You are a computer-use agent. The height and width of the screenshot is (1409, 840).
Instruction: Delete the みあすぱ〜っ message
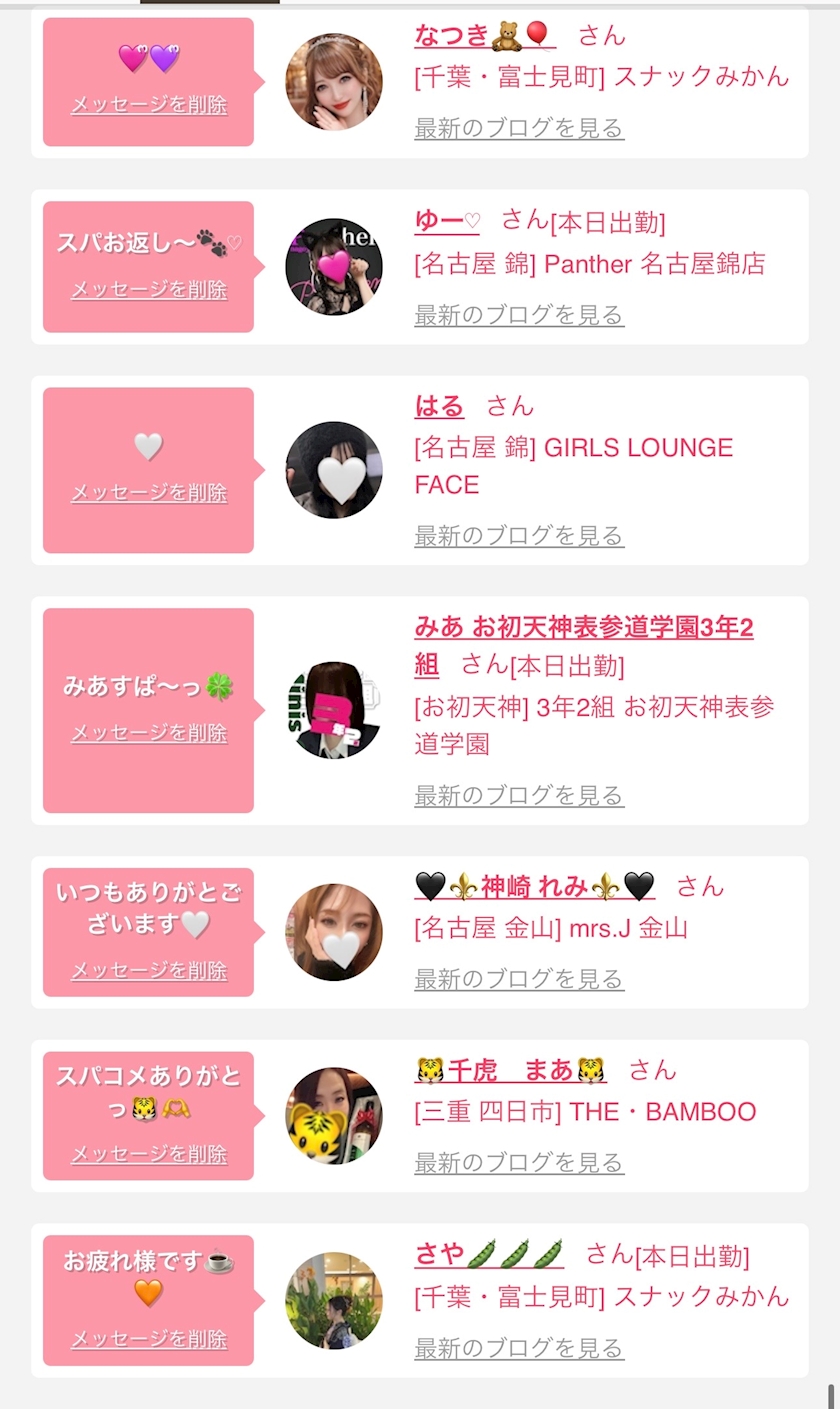pyautogui.click(x=149, y=733)
